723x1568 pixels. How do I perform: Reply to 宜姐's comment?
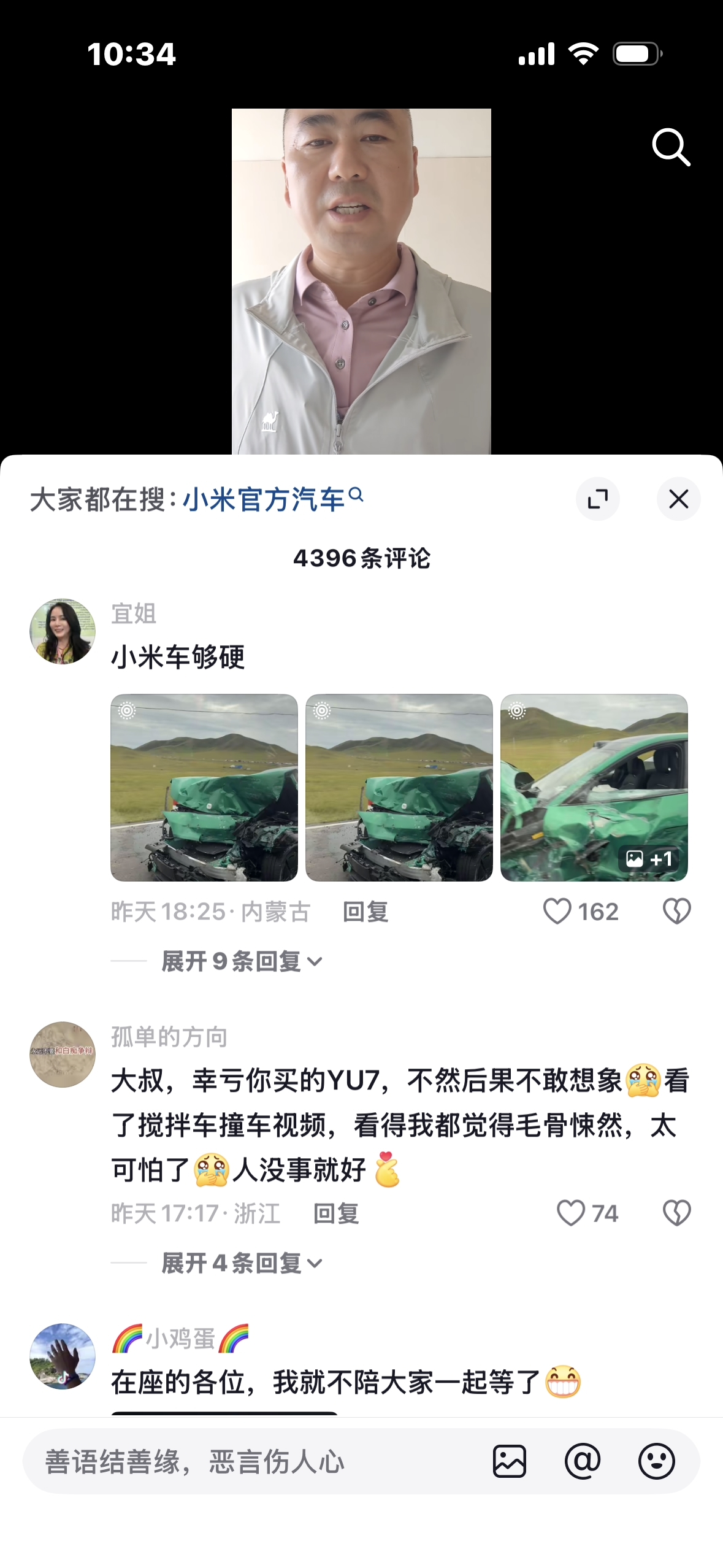(365, 912)
